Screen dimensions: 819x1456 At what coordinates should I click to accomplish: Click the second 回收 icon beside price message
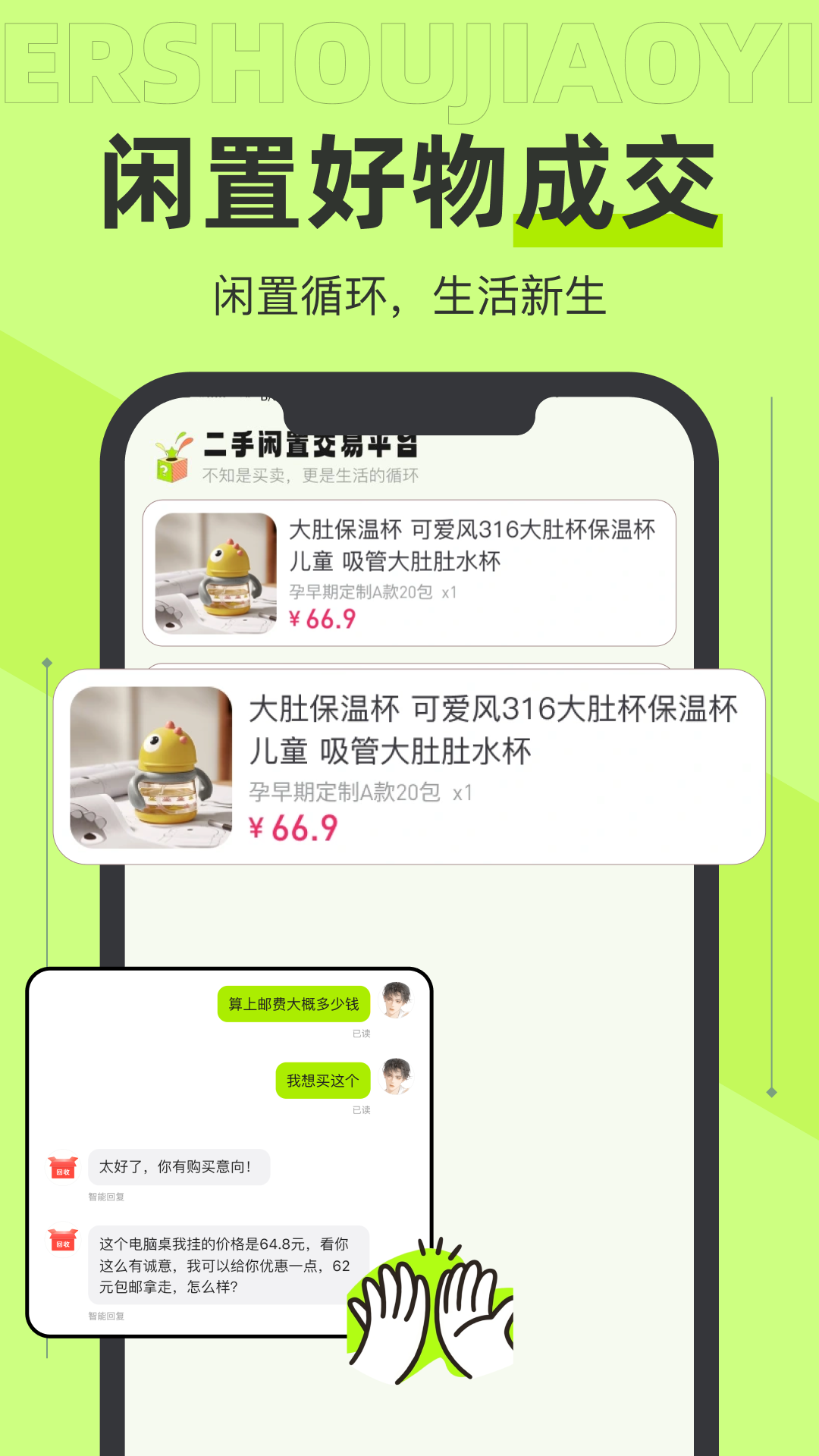tap(62, 1241)
